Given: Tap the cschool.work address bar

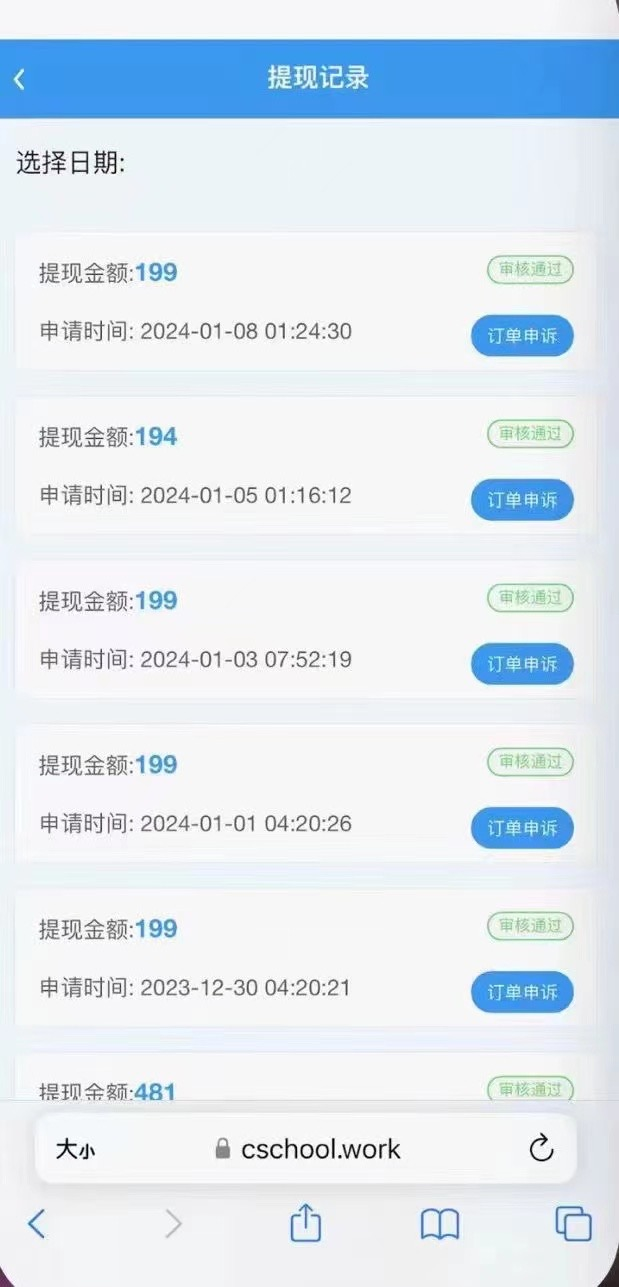Looking at the screenshot, I should tap(308, 1150).
